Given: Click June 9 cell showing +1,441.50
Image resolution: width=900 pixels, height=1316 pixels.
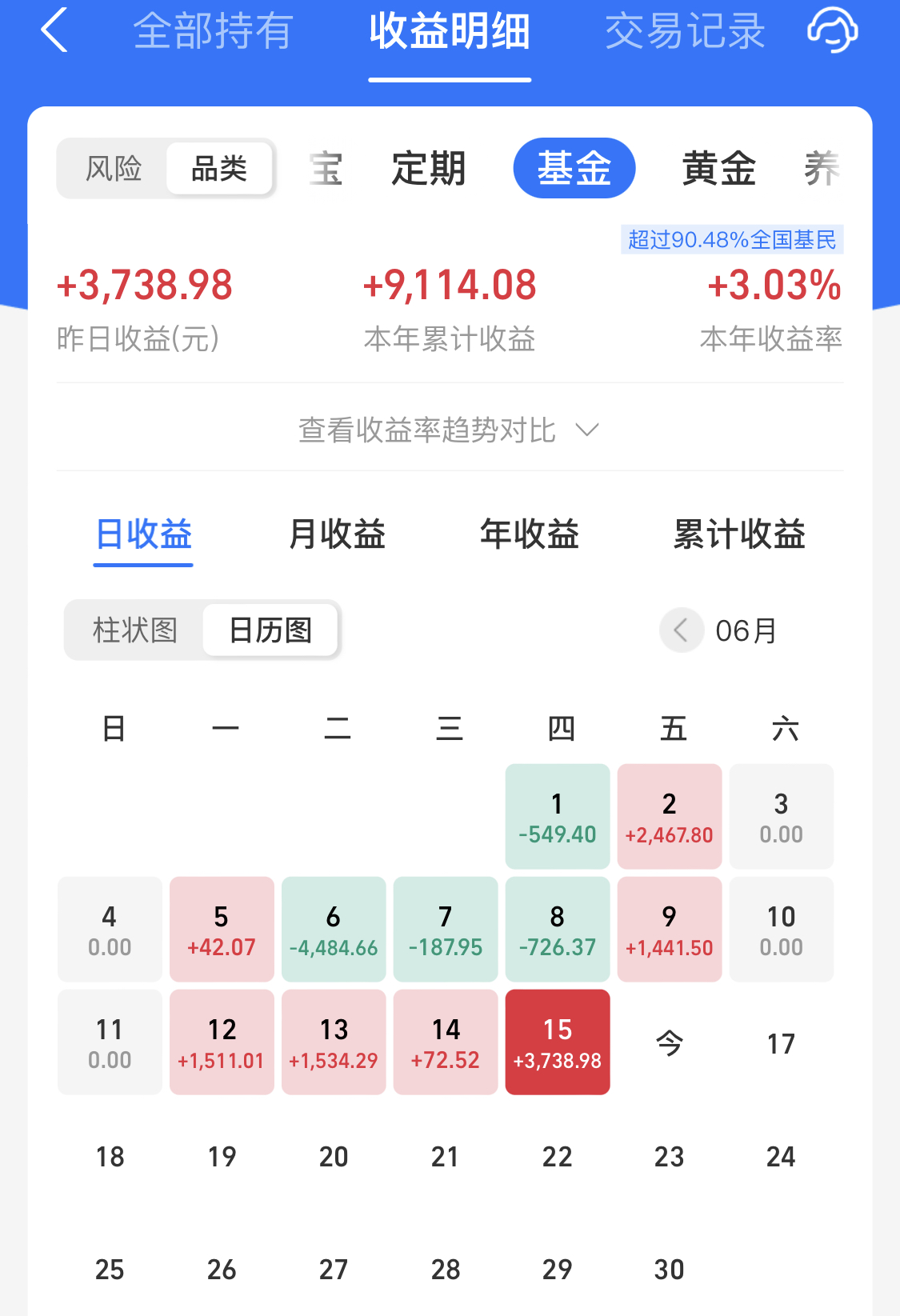Looking at the screenshot, I should coord(670,929).
